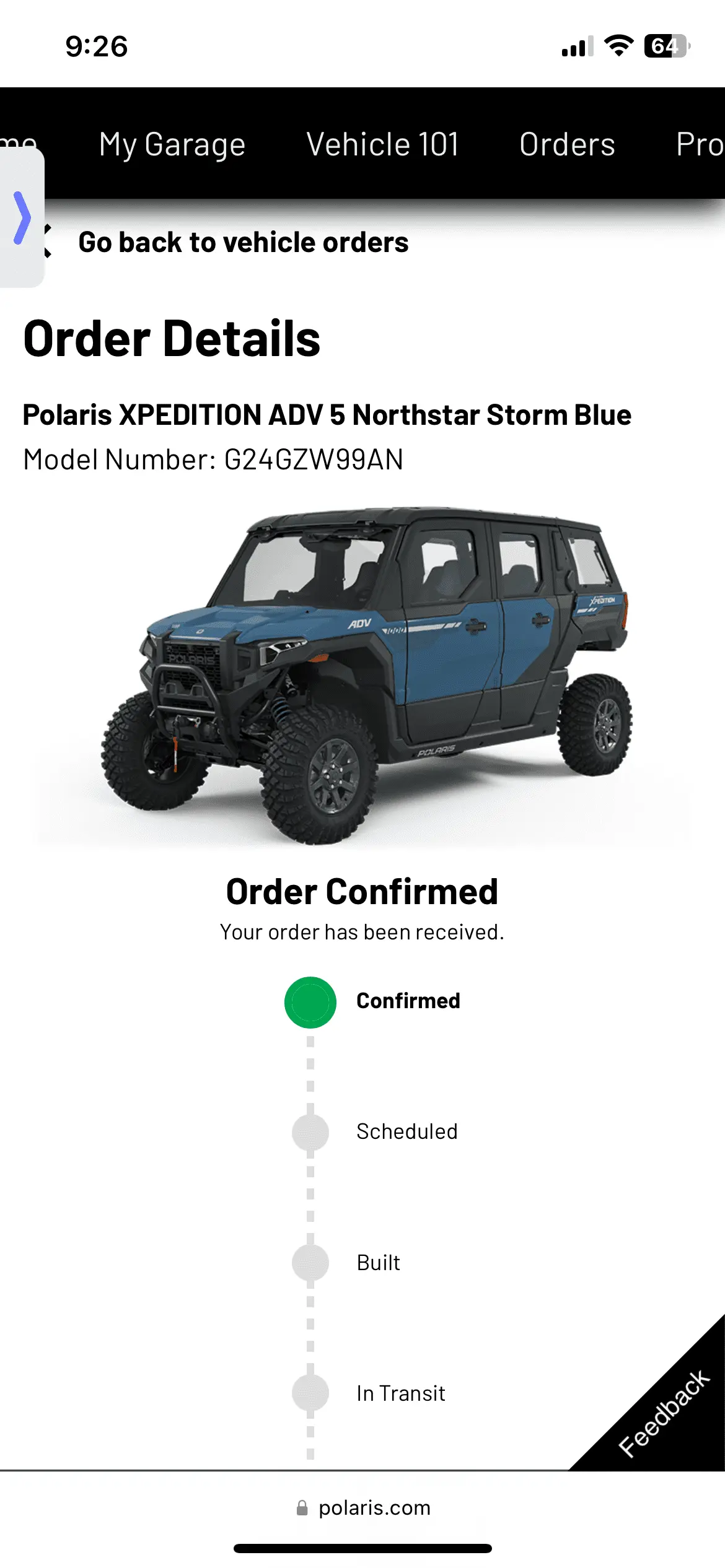Expand the side panel arrow handle

pyautogui.click(x=22, y=218)
